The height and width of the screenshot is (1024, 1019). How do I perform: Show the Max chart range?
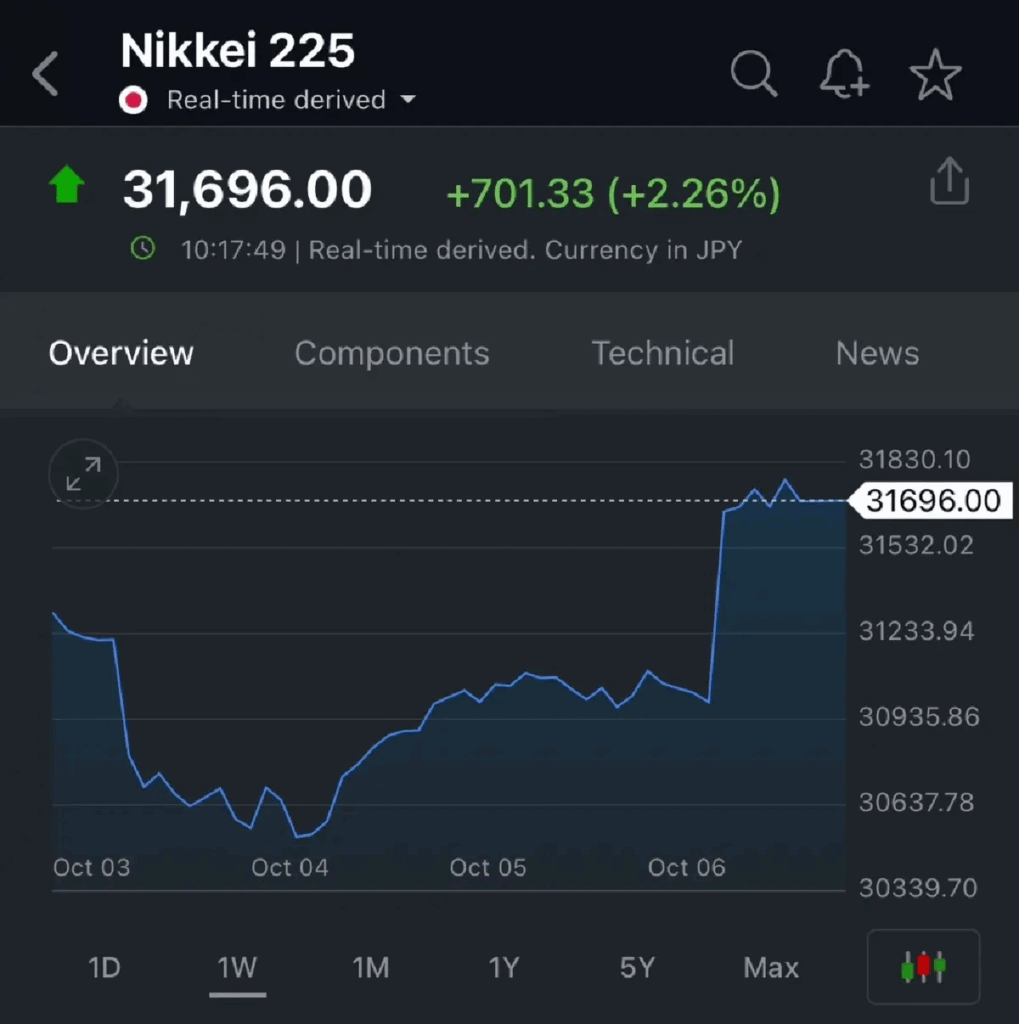[771, 967]
